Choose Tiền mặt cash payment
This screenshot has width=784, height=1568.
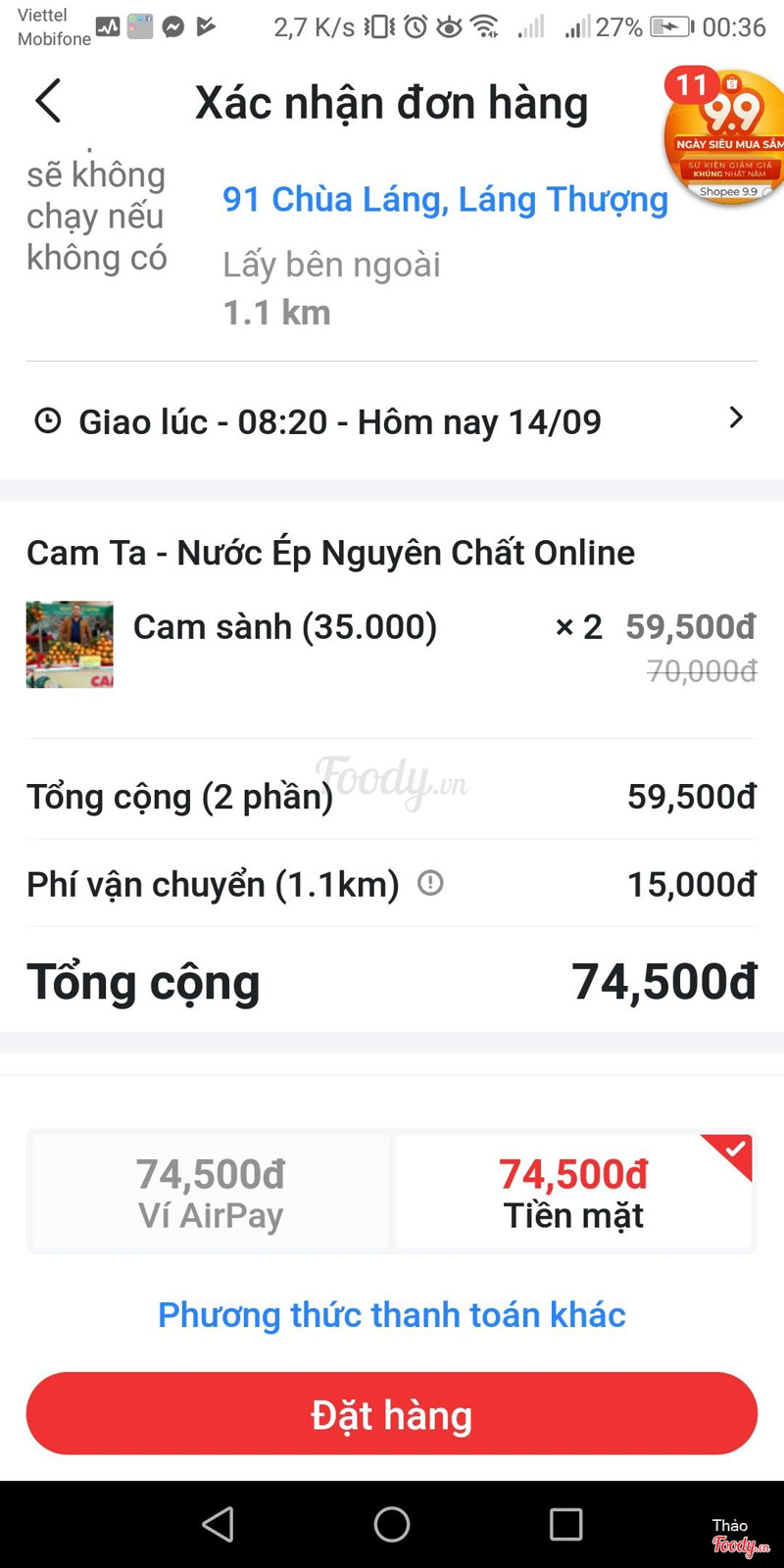(574, 1192)
